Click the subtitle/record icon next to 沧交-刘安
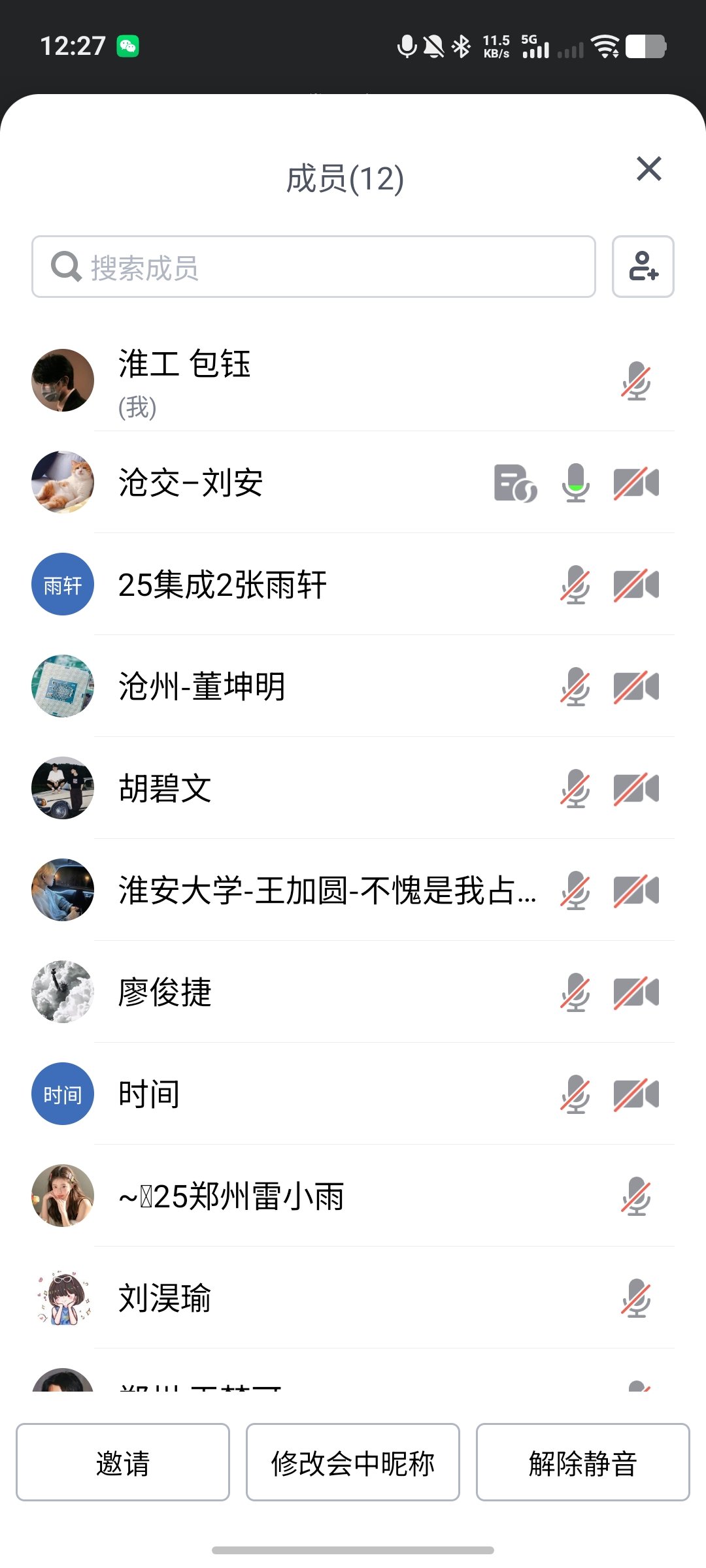Screen dimensions: 706x1568 [514, 483]
